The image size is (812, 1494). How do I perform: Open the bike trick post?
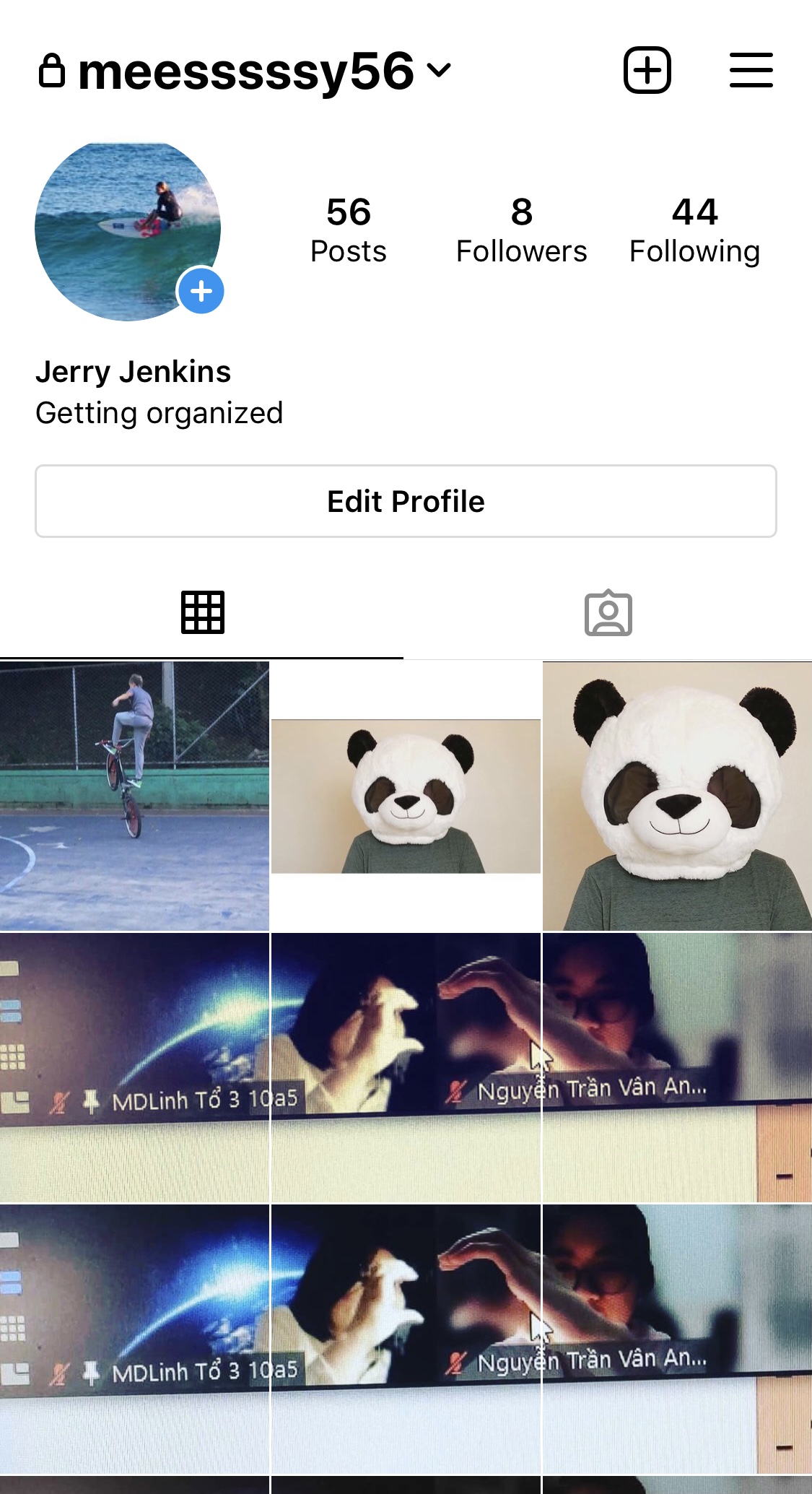[134, 796]
